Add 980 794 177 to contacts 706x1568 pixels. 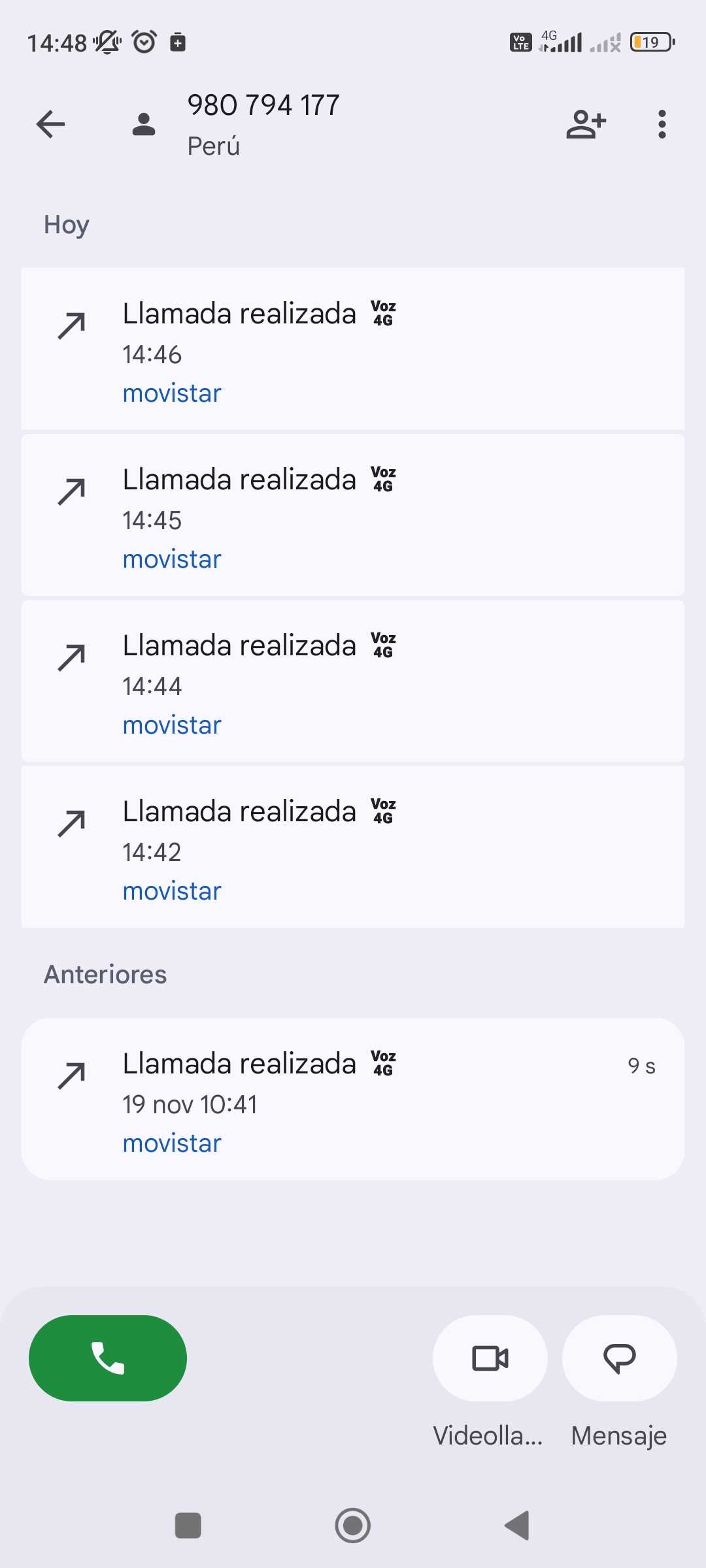[586, 124]
